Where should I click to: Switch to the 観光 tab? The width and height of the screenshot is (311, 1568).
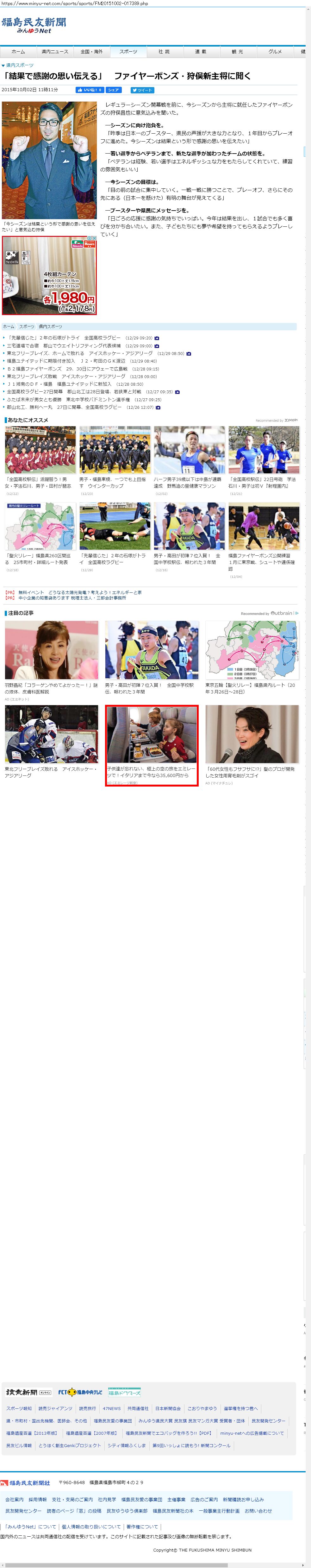(x=237, y=52)
